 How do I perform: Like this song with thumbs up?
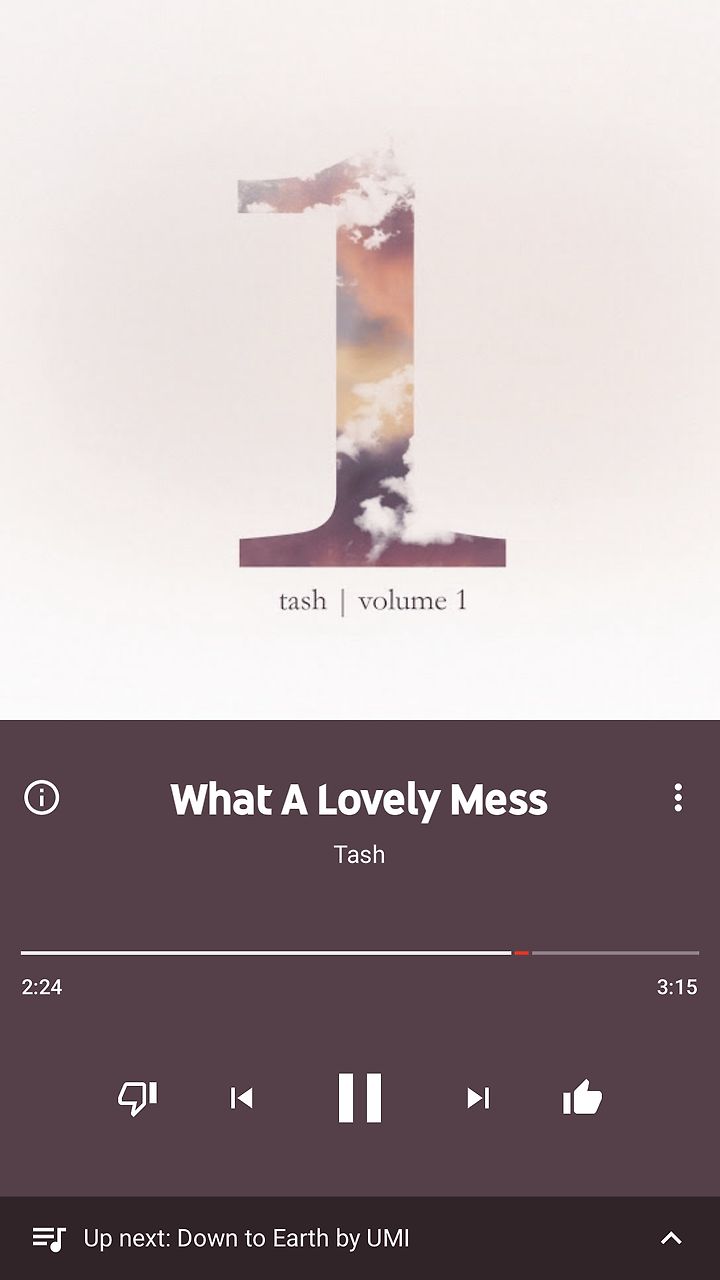tap(582, 1098)
